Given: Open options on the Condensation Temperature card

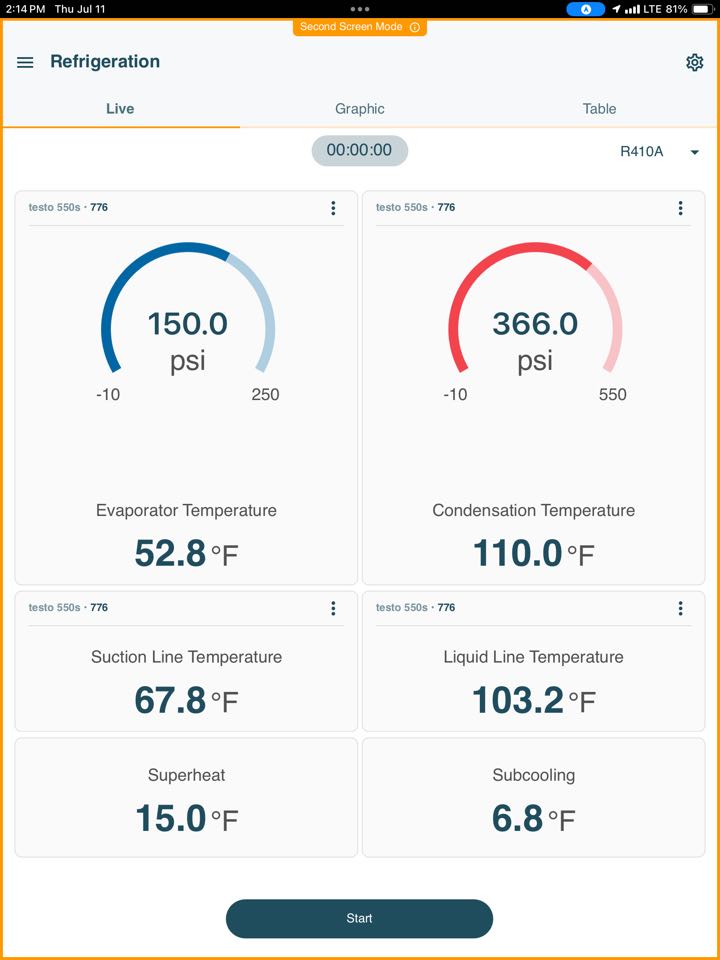Looking at the screenshot, I should 680,208.
